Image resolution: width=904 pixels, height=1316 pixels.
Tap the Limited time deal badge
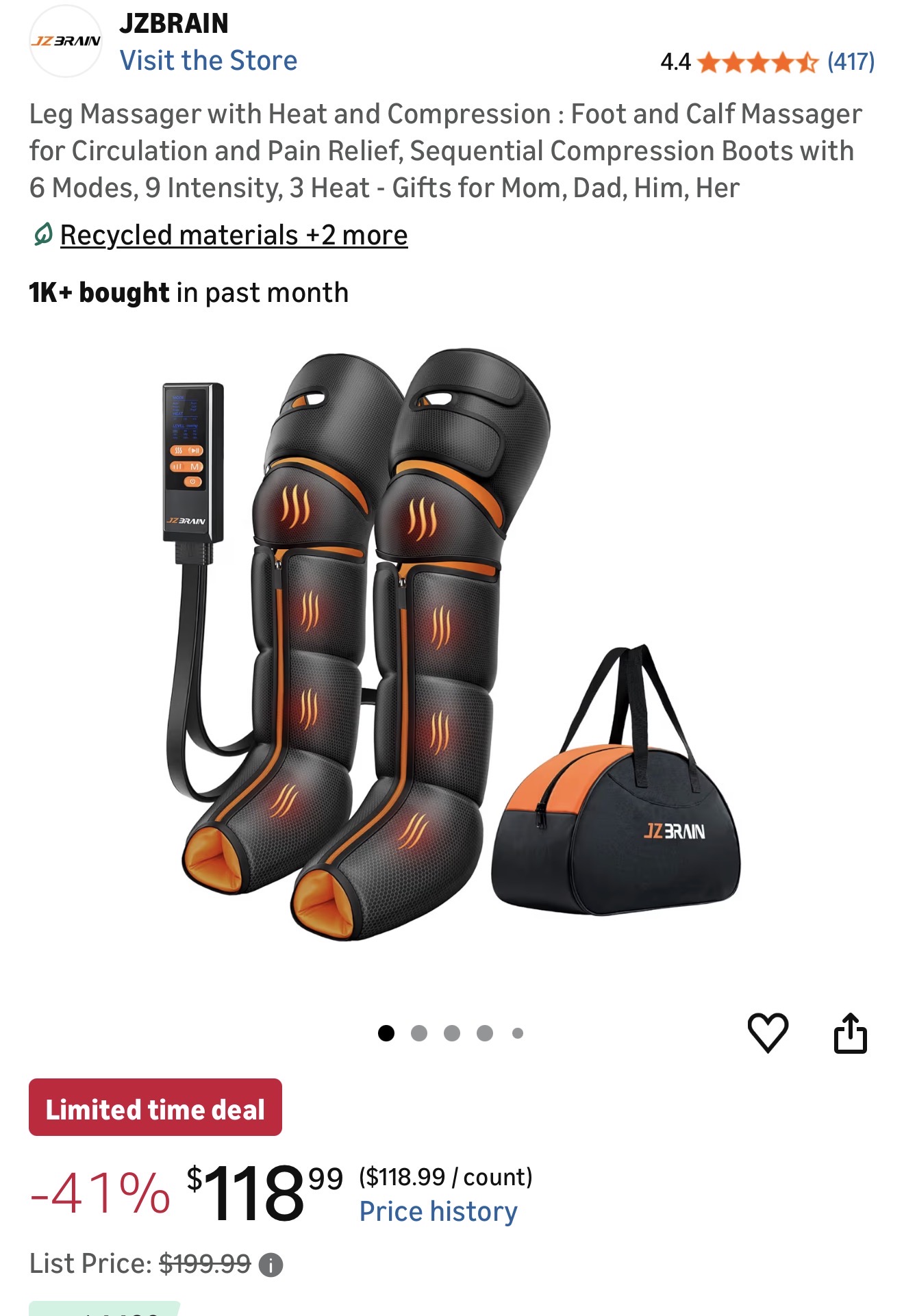pos(155,1108)
